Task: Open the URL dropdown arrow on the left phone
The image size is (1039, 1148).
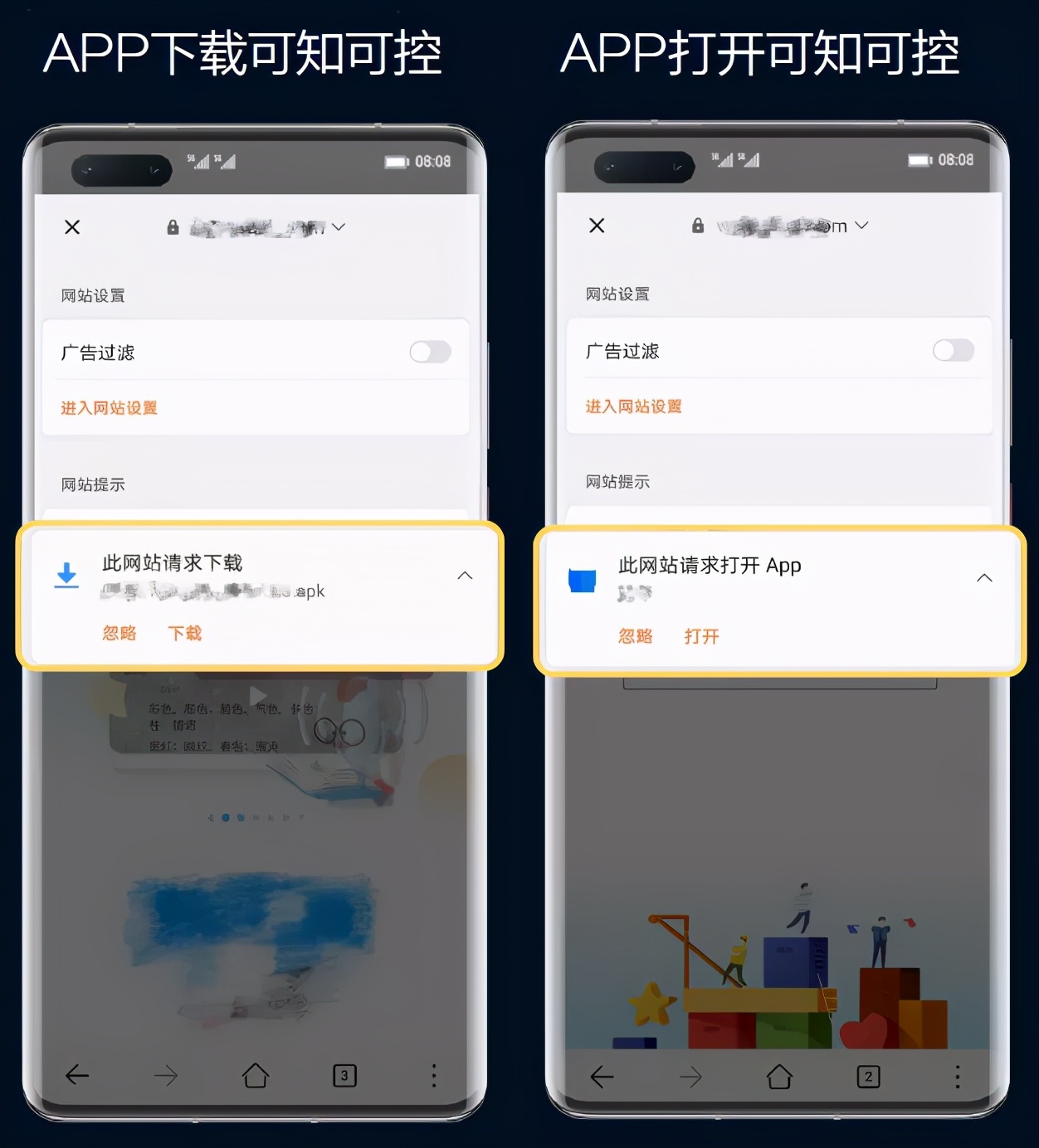Action: 339,226
